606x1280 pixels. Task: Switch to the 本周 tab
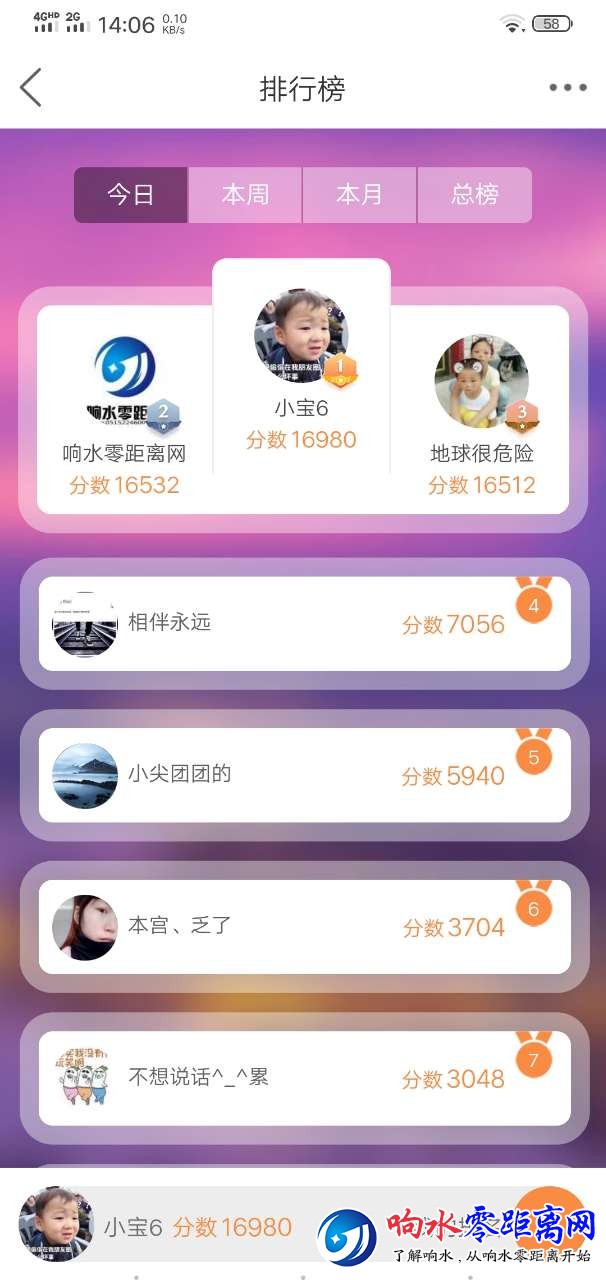(x=245, y=194)
